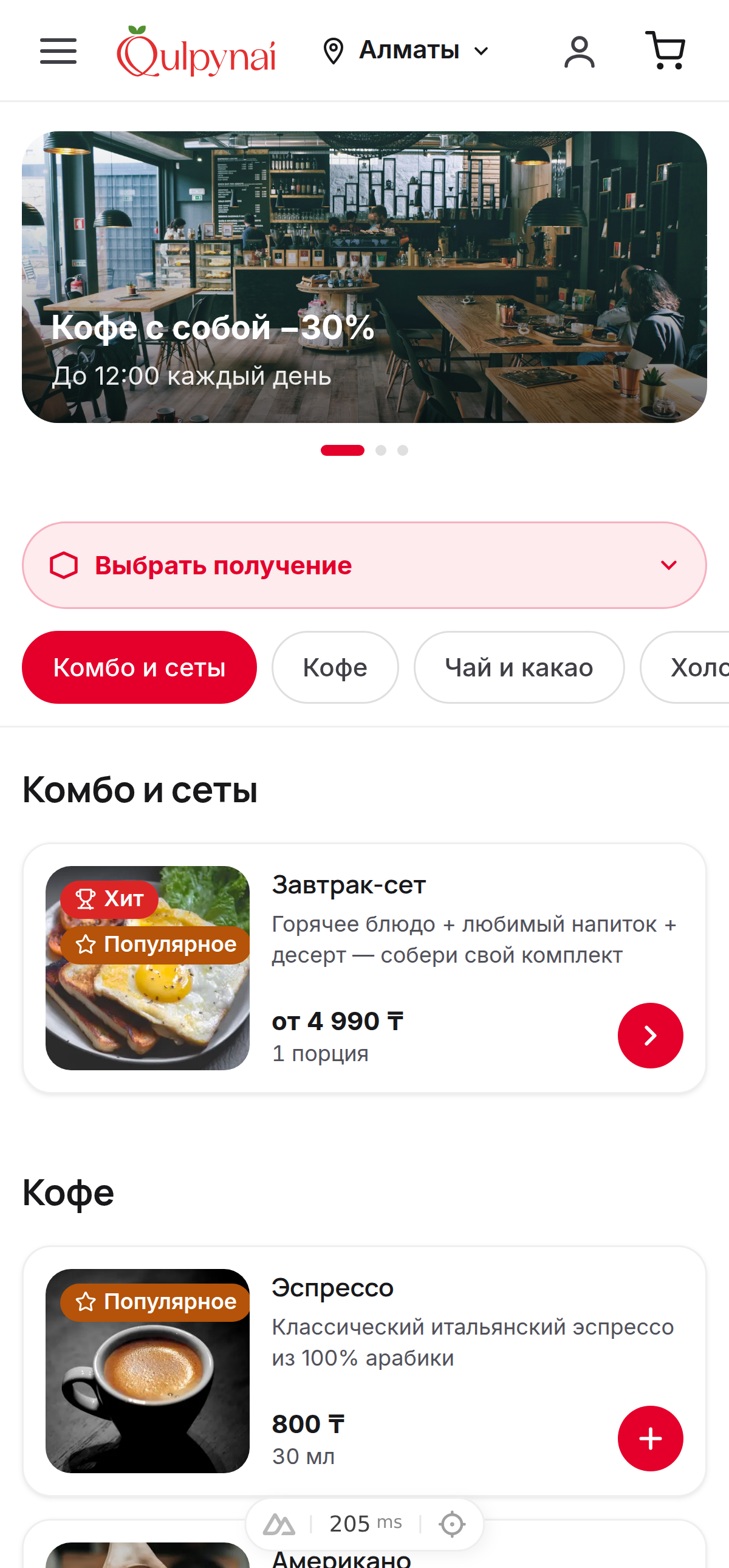The height and width of the screenshot is (1568, 729).
Task: Open the hamburger menu
Action: click(58, 50)
